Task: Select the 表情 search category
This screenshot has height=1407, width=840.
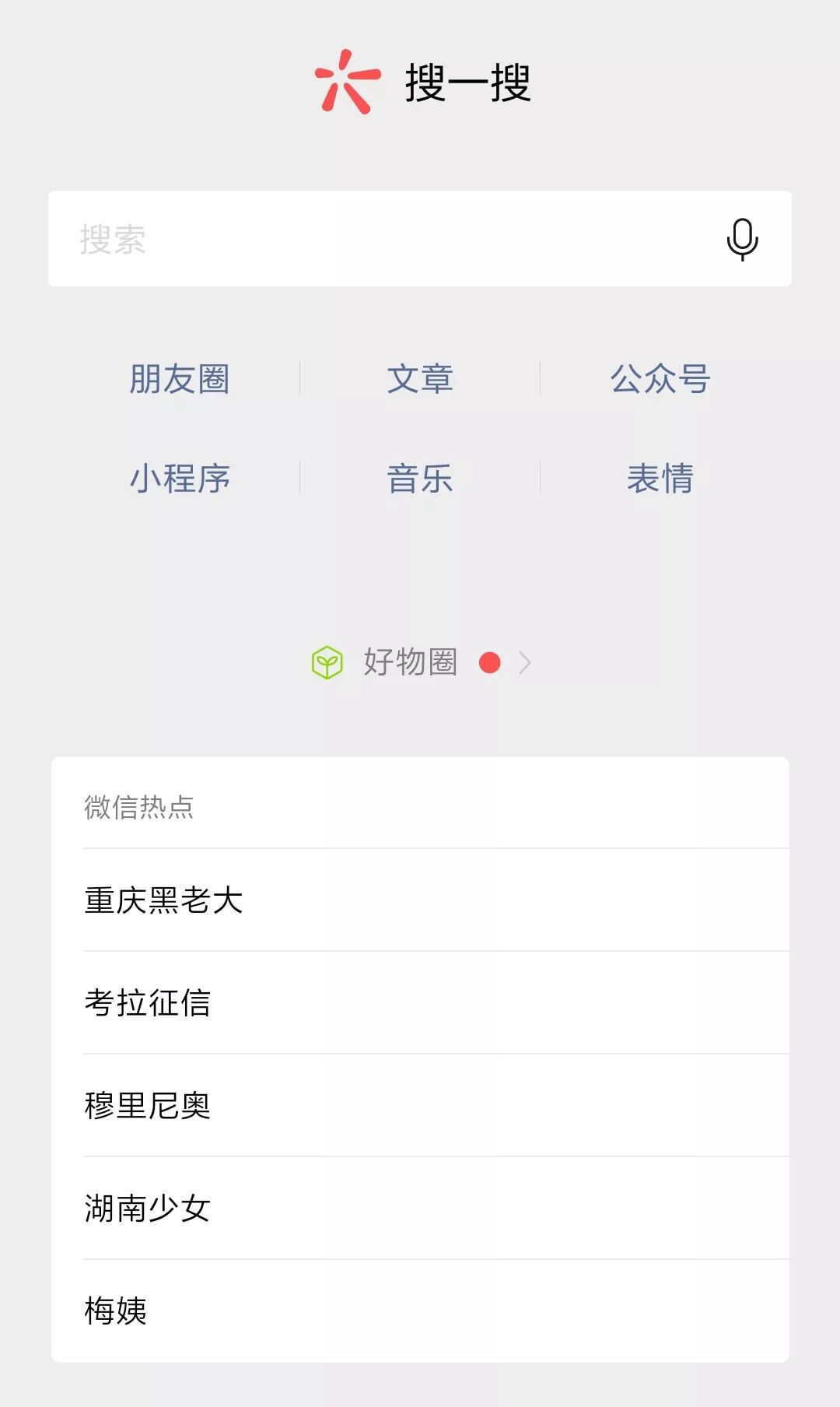Action: coord(660,478)
